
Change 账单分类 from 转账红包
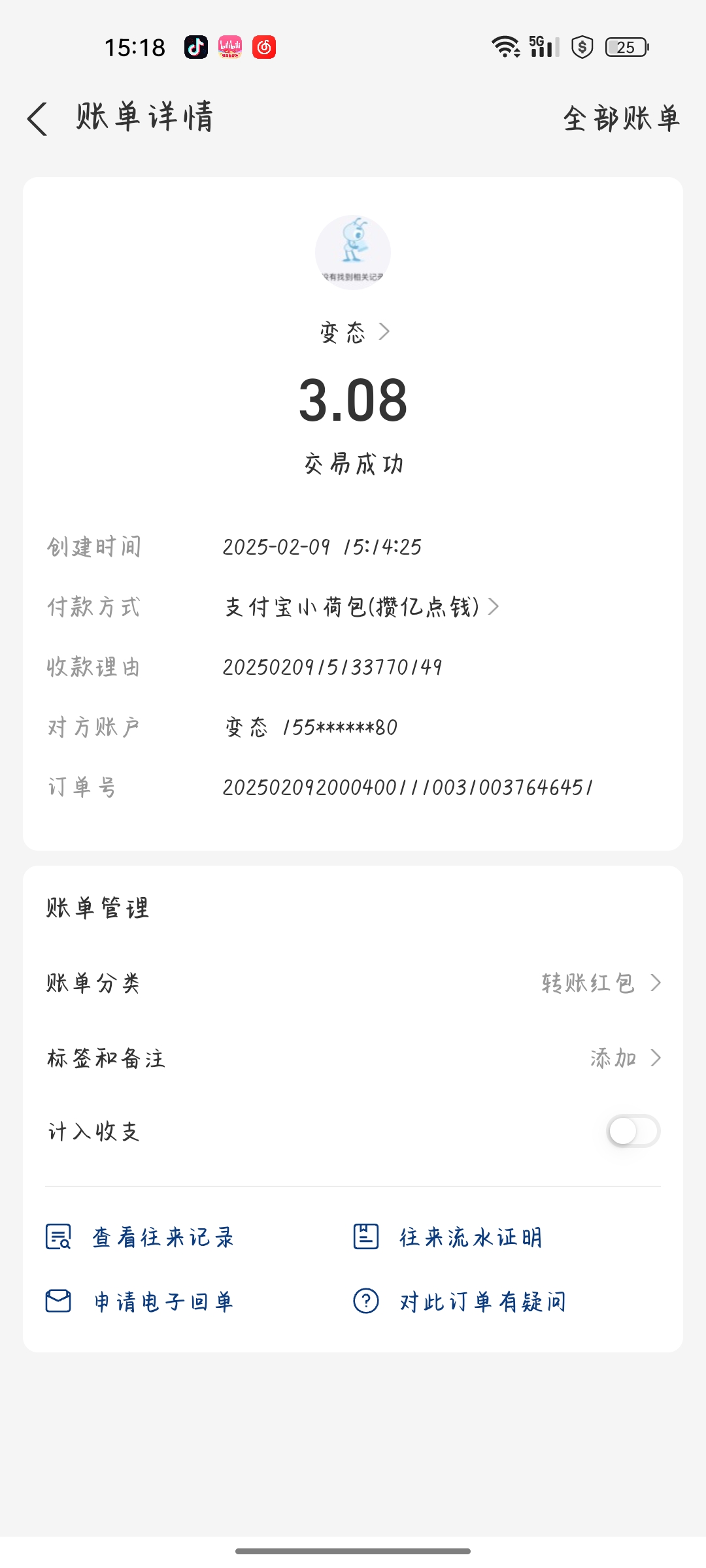[x=600, y=983]
